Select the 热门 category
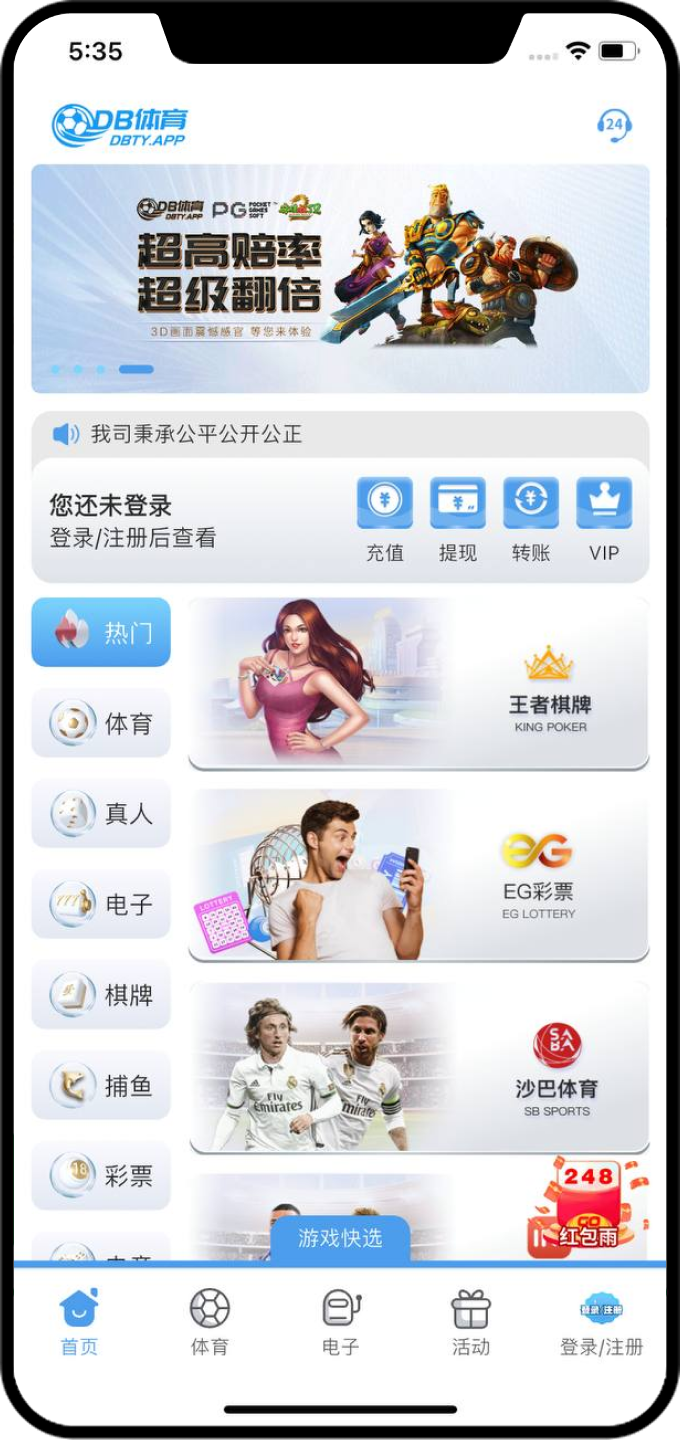 click(101, 633)
